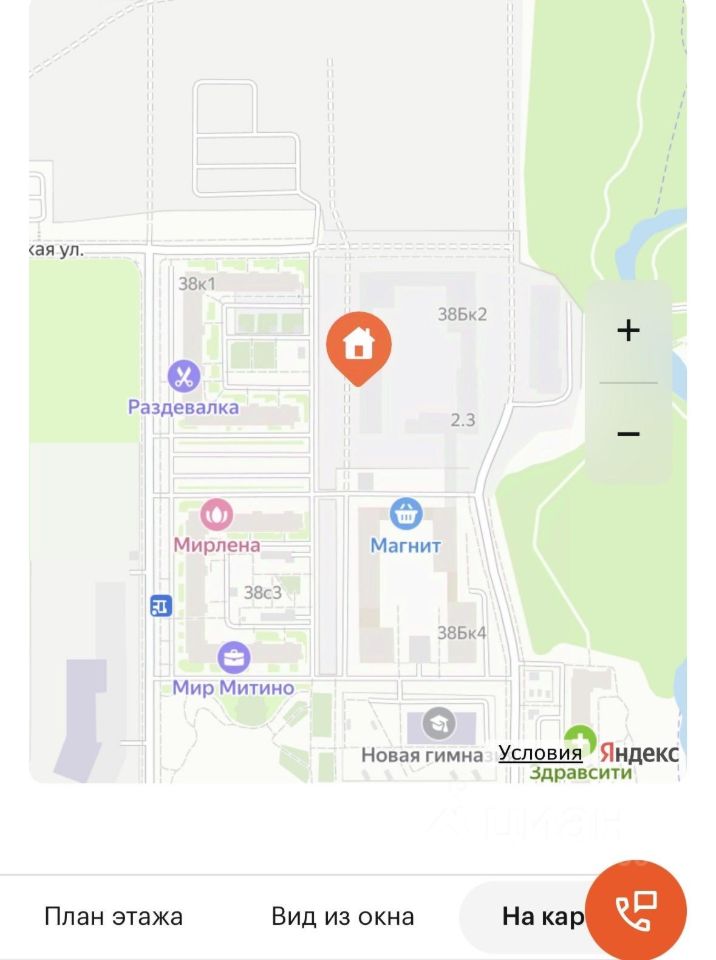This screenshot has height=960, width=716.
Task: Open the Новая гимназия school marker
Action: (x=437, y=723)
